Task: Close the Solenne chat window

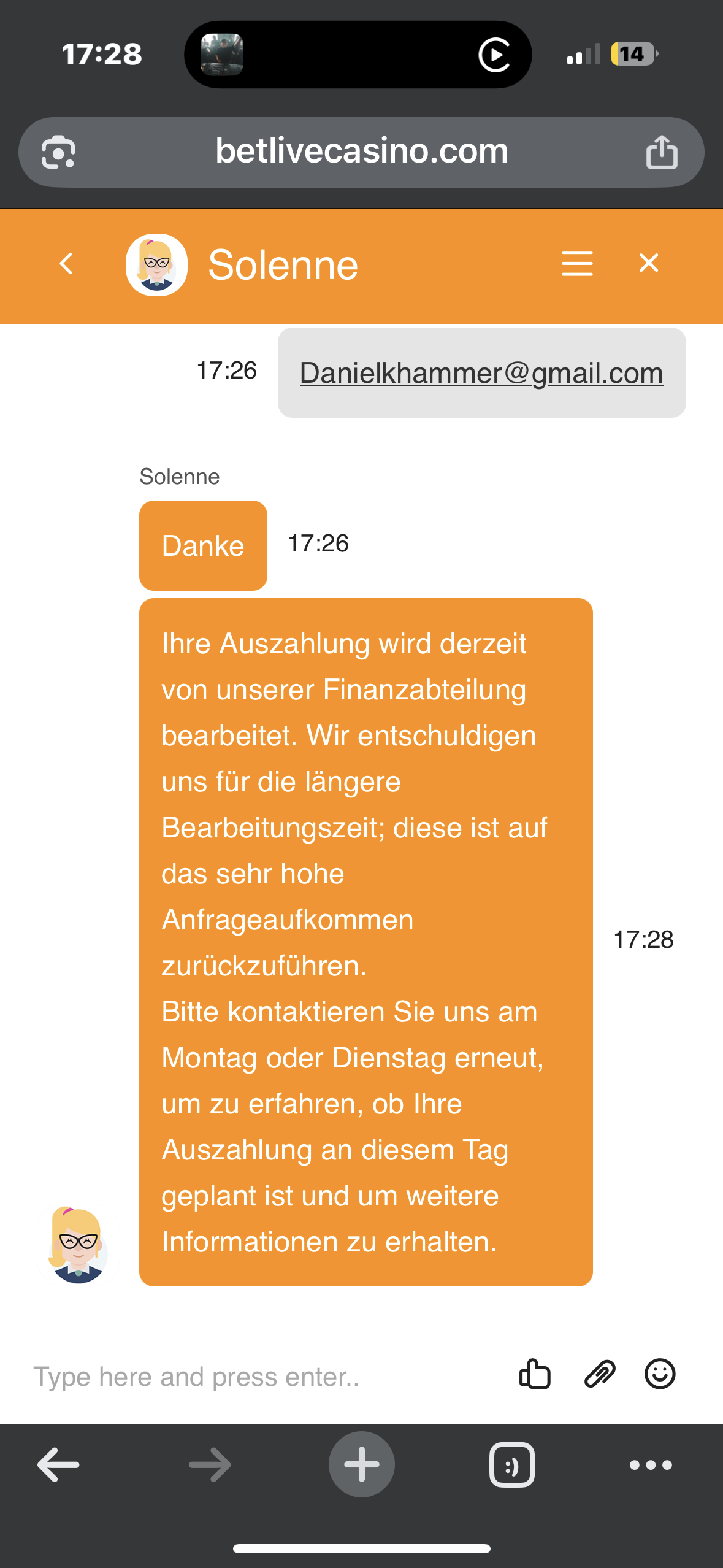Action: coord(648,263)
